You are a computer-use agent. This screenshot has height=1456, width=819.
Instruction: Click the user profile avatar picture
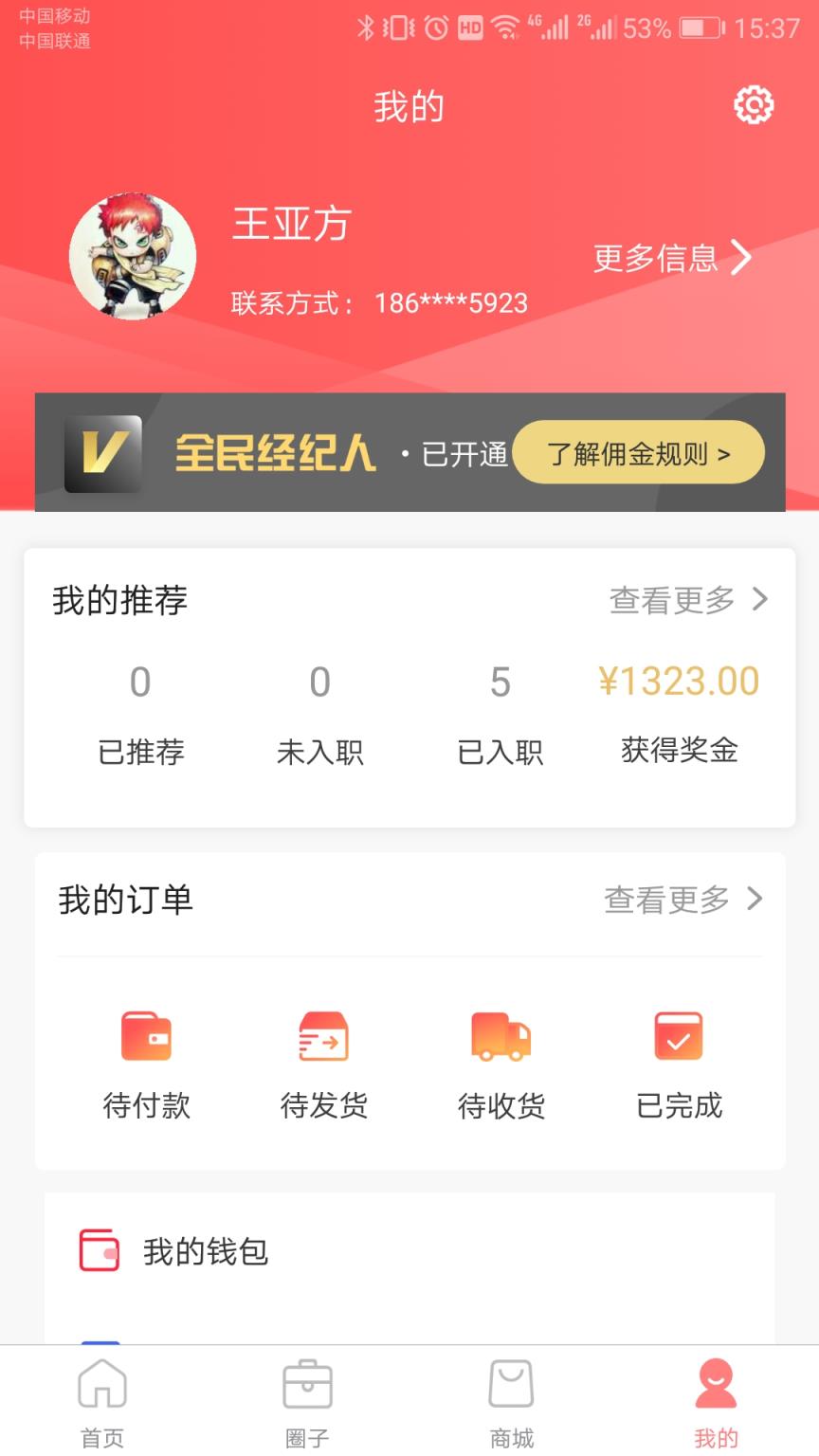(x=133, y=254)
